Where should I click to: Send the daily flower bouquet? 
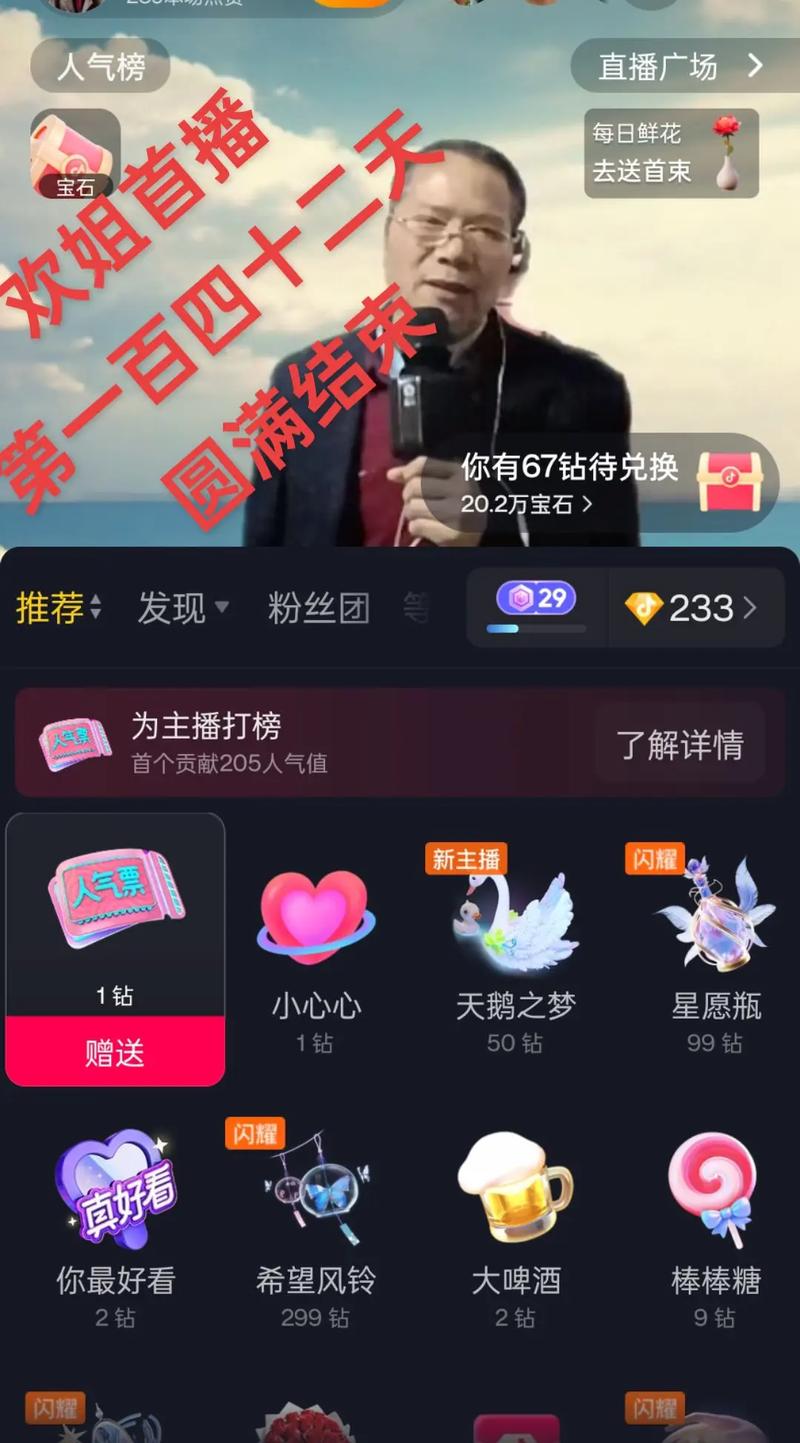[x=670, y=153]
